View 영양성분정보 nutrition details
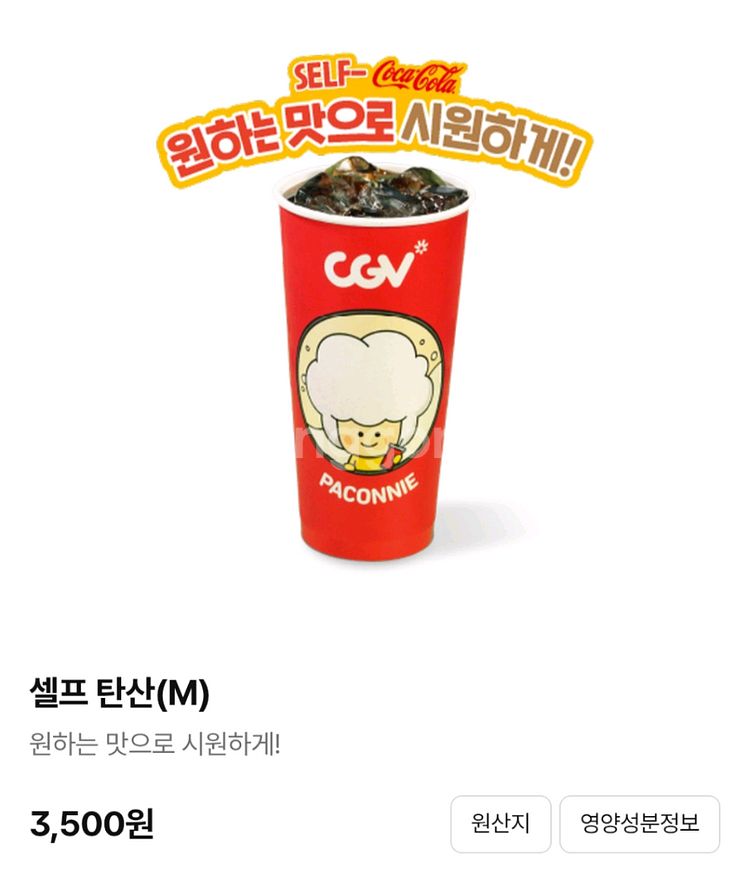 coord(639,824)
